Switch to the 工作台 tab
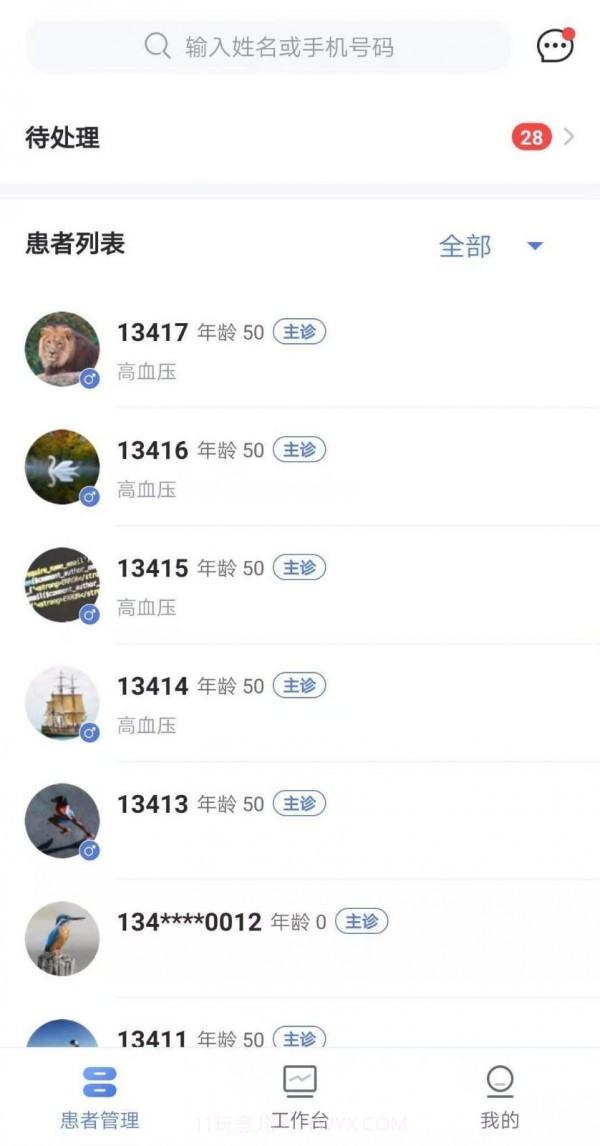600x1146 pixels. coord(300,1097)
